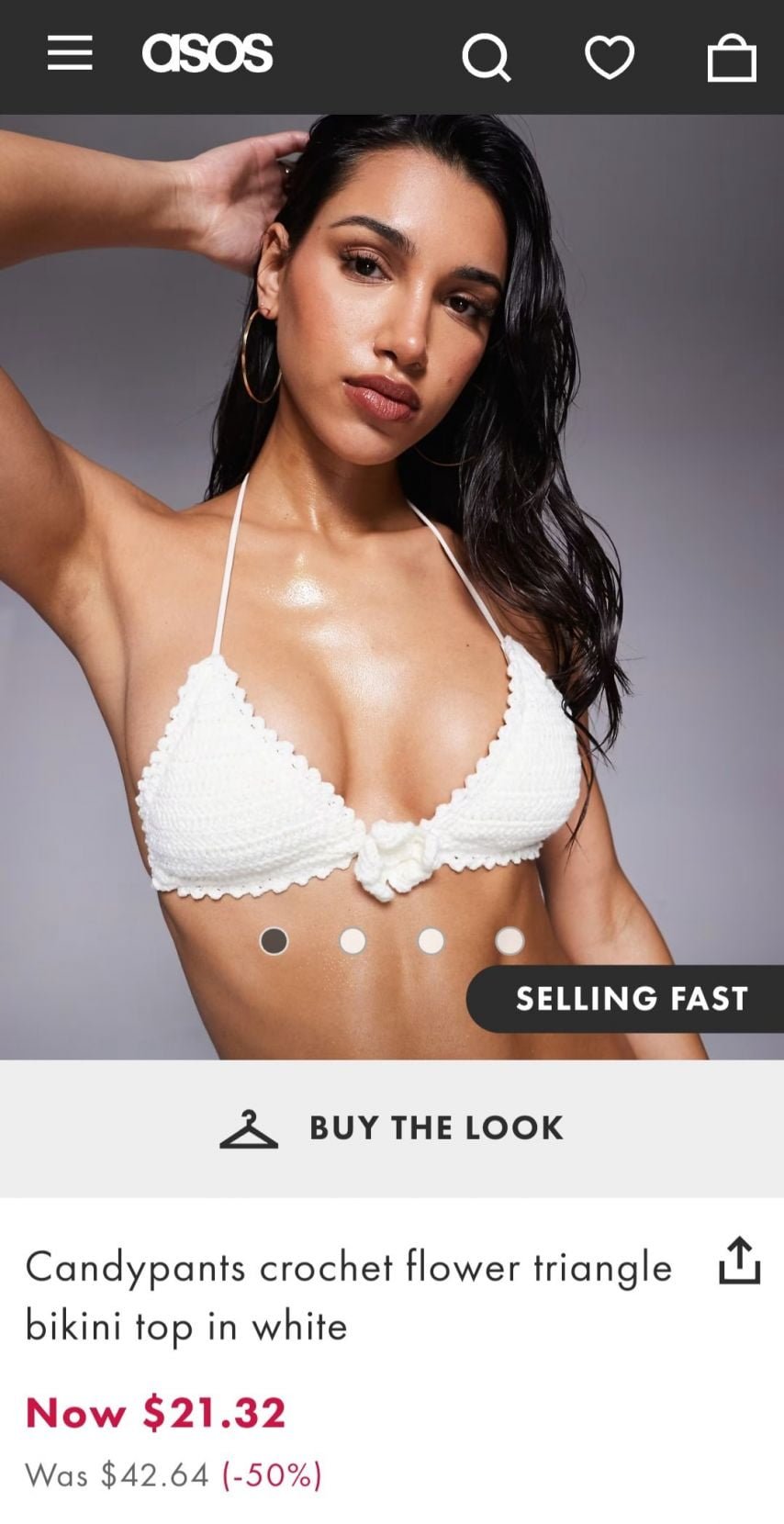Tap the ASOS logo to go home
Image resolution: width=784 pixels, height=1524 pixels.
[x=207, y=53]
